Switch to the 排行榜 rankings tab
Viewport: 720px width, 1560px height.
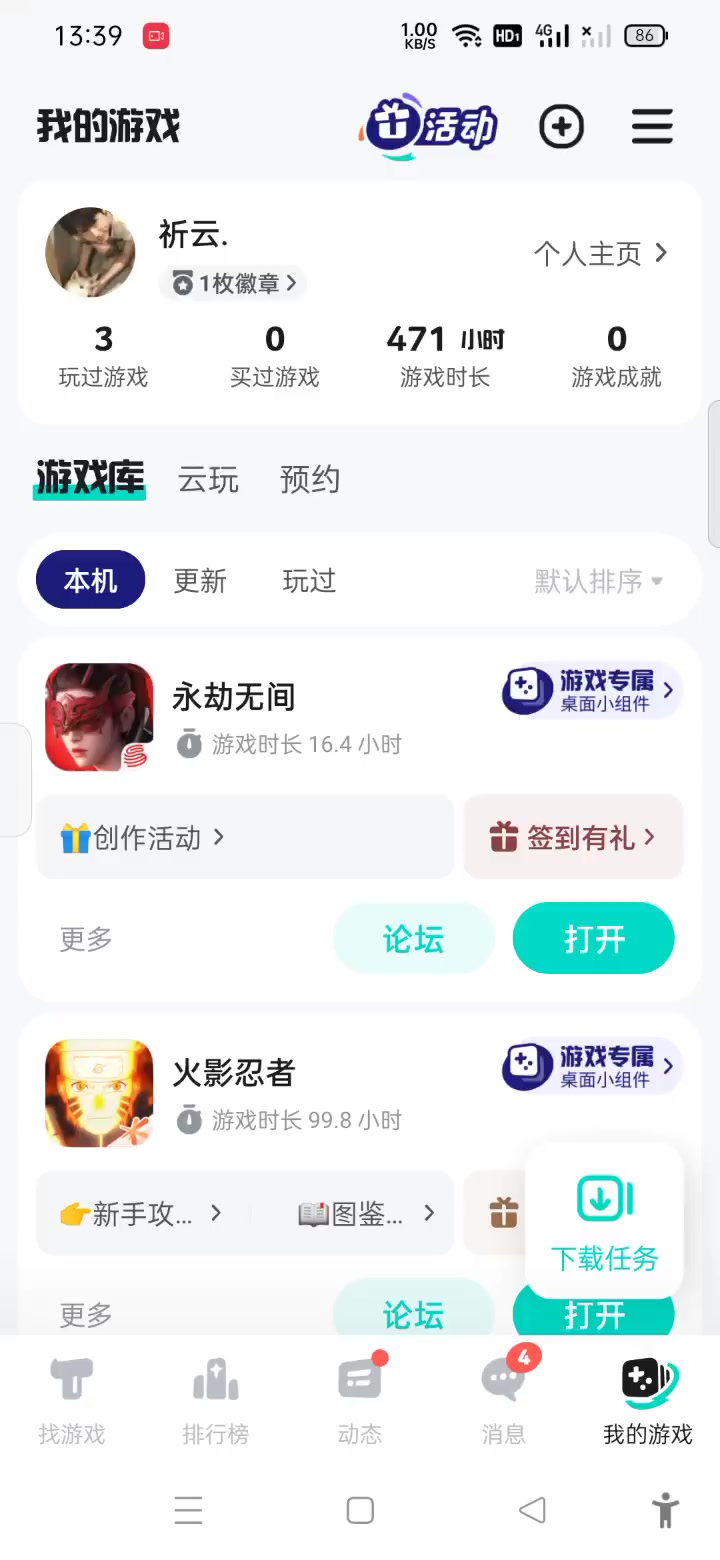(x=216, y=1402)
